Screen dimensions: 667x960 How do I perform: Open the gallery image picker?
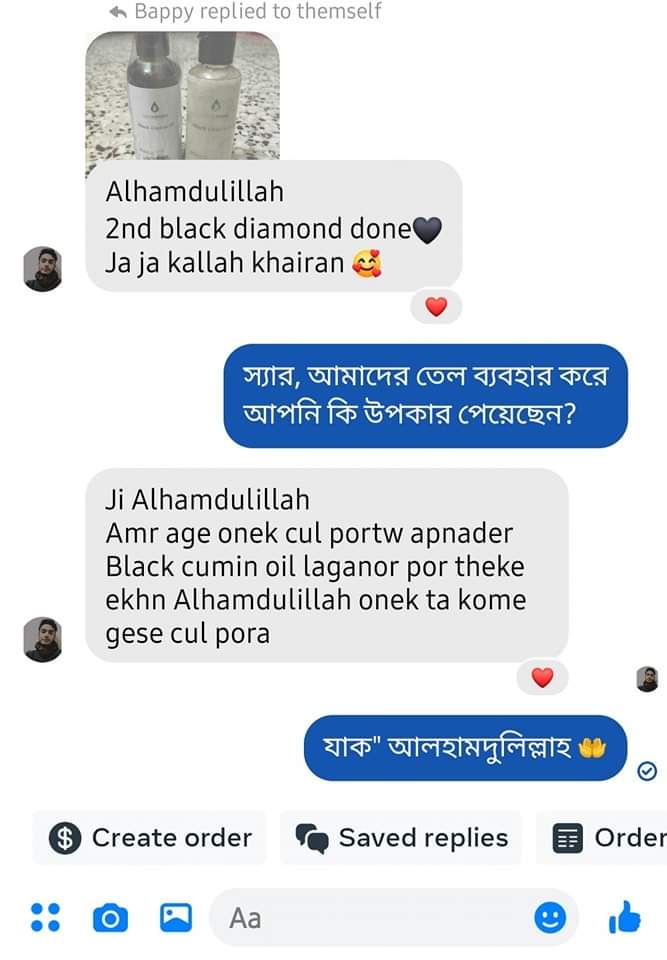point(176,918)
